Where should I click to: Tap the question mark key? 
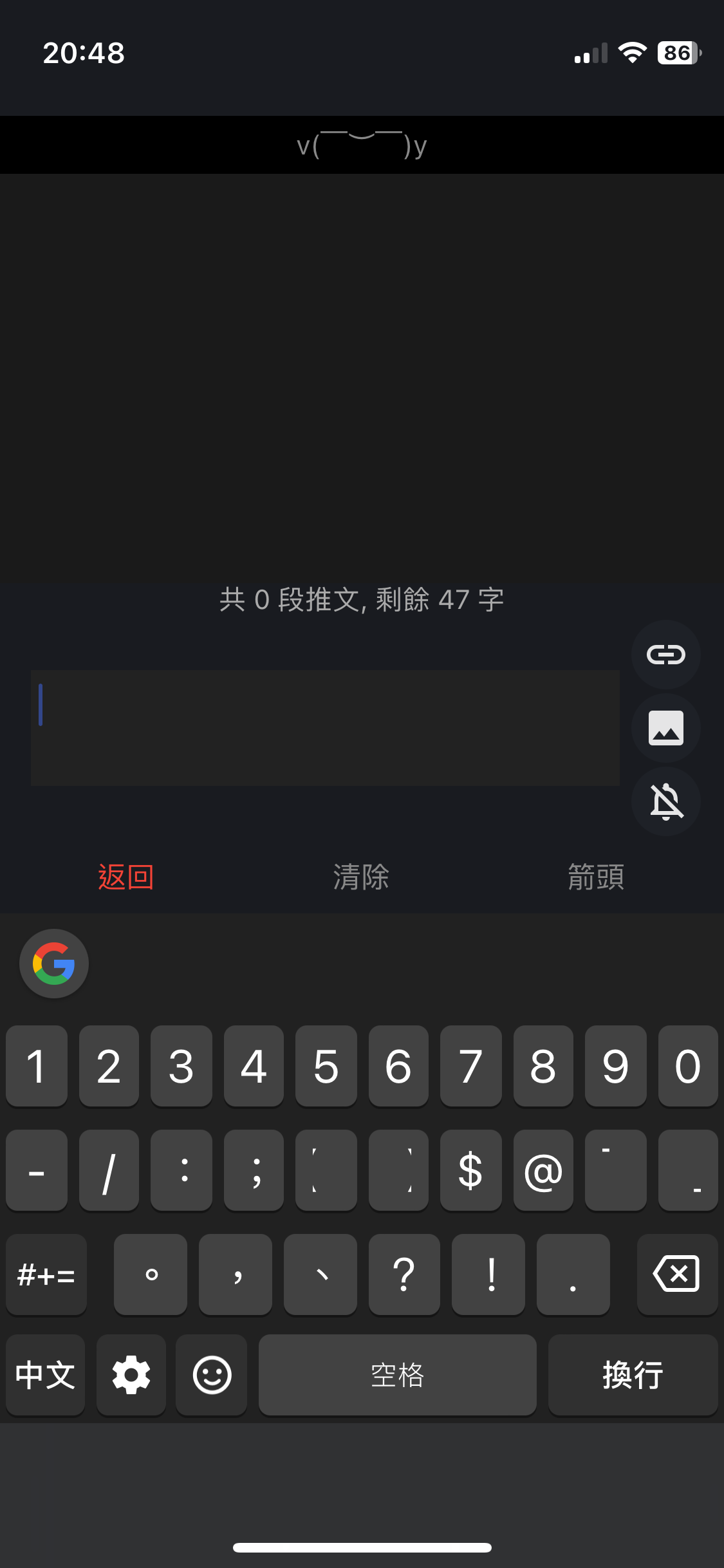tap(404, 1274)
